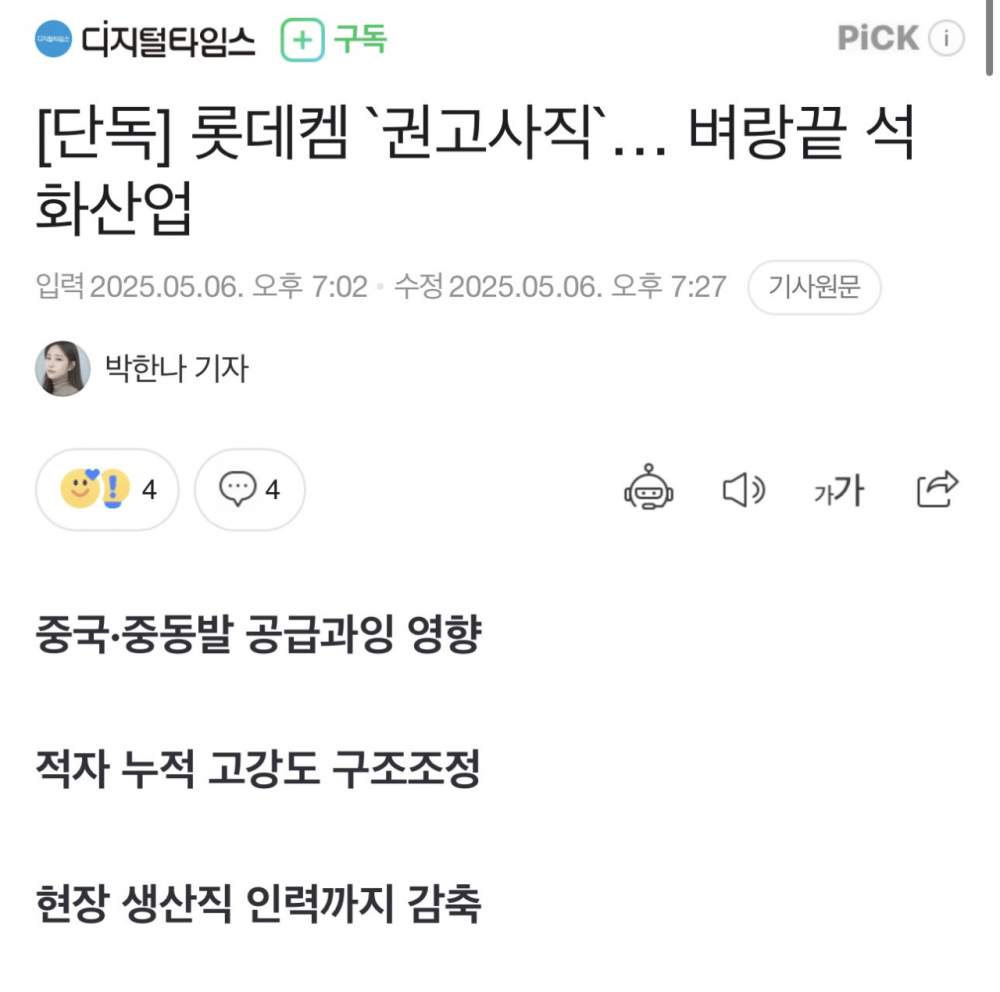The width and height of the screenshot is (1000, 992).
Task: Open reporter 박한나 기자's profile
Action: pyautogui.click(x=143, y=369)
